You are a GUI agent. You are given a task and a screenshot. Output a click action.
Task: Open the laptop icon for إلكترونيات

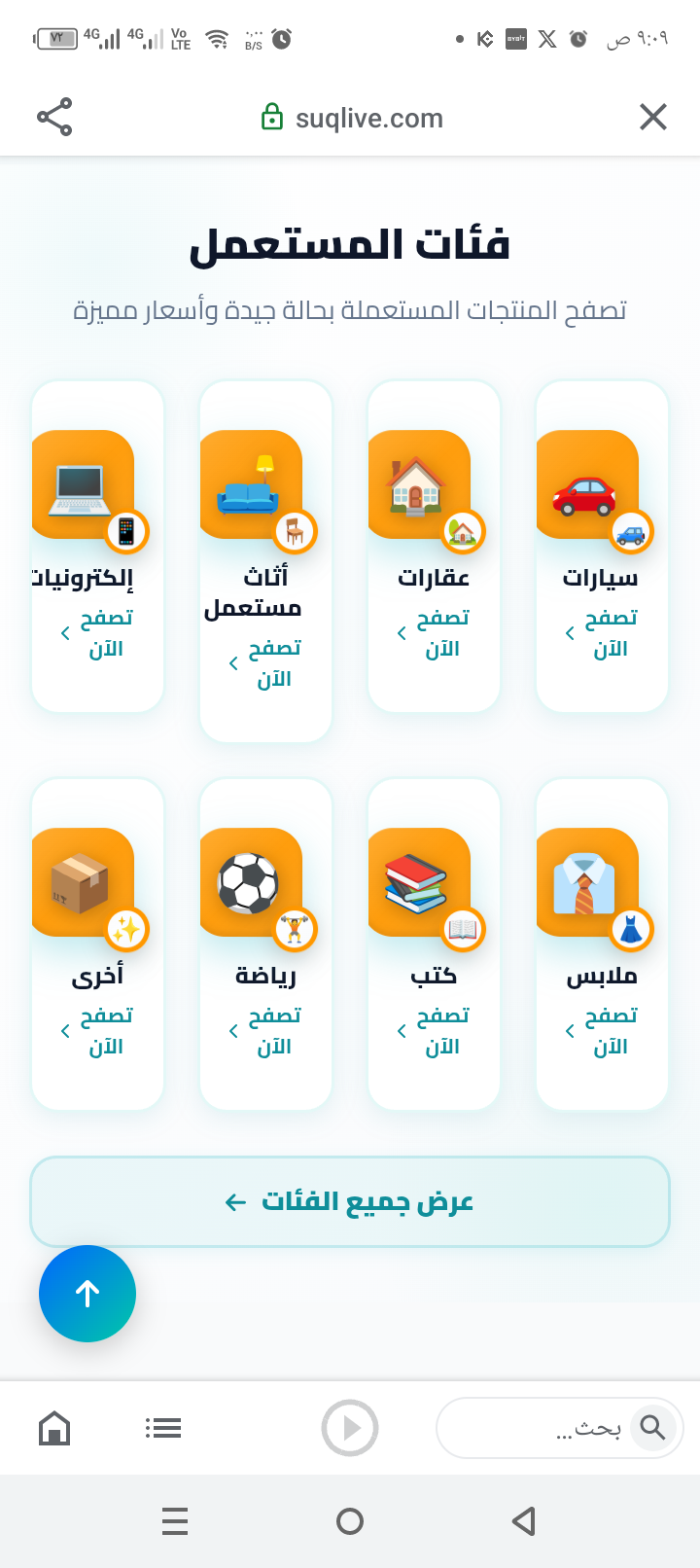point(83,484)
